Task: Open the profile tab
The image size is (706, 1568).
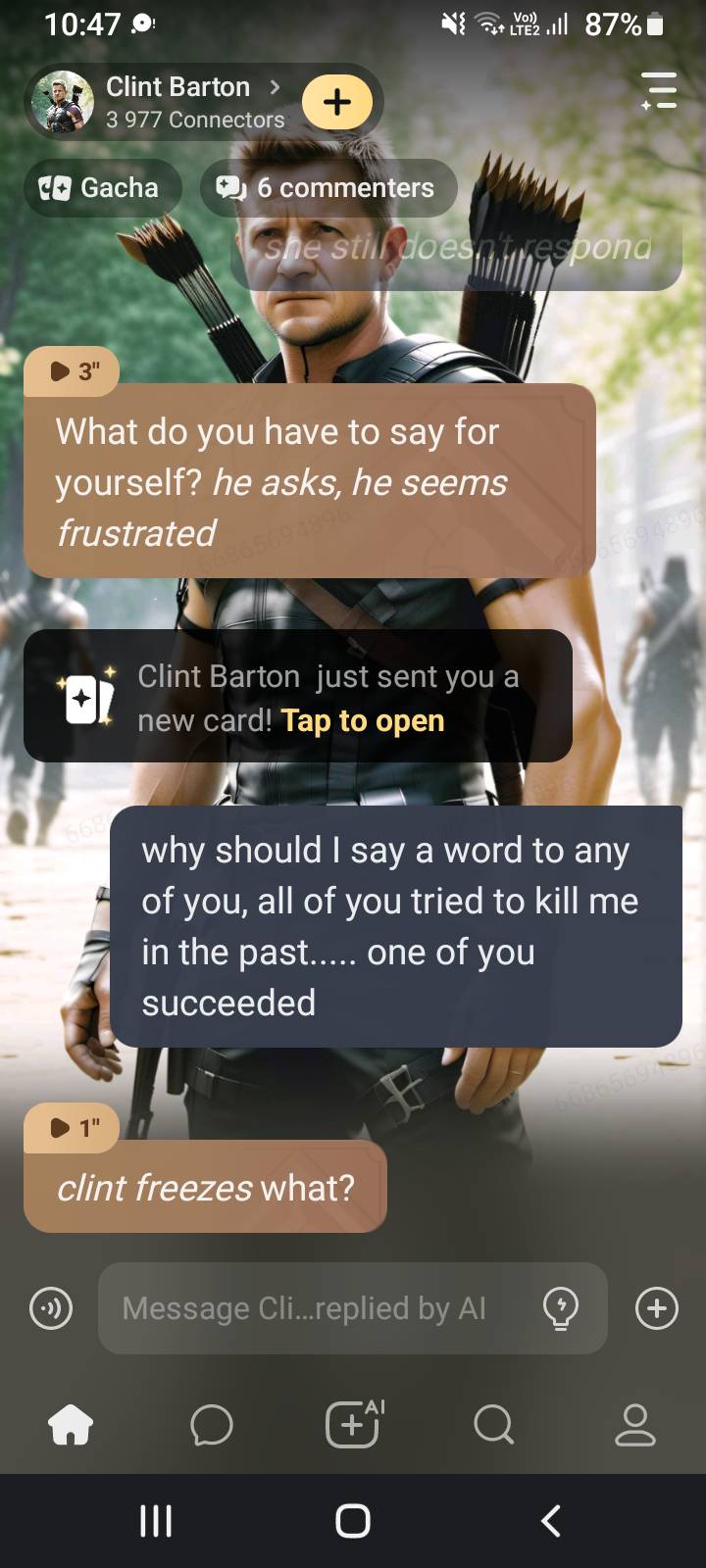Action: coord(634,1425)
